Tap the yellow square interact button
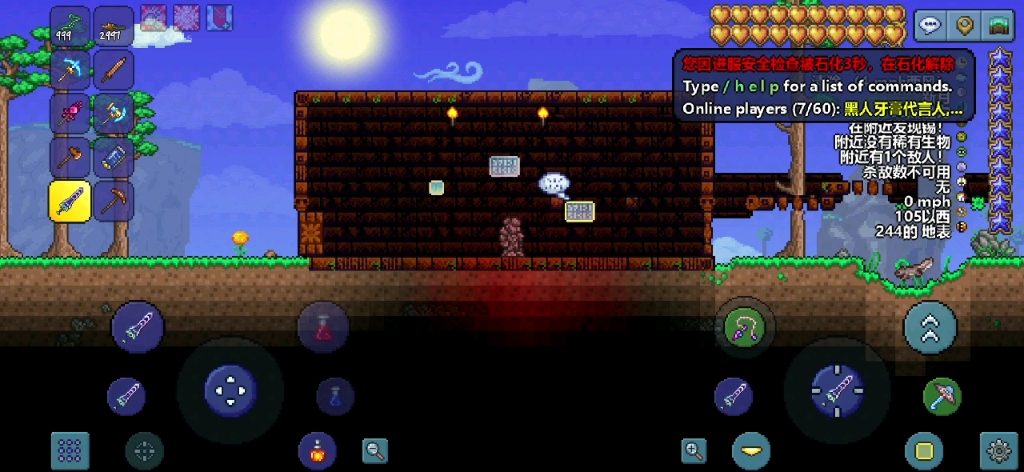The image size is (1024, 472). point(924,451)
